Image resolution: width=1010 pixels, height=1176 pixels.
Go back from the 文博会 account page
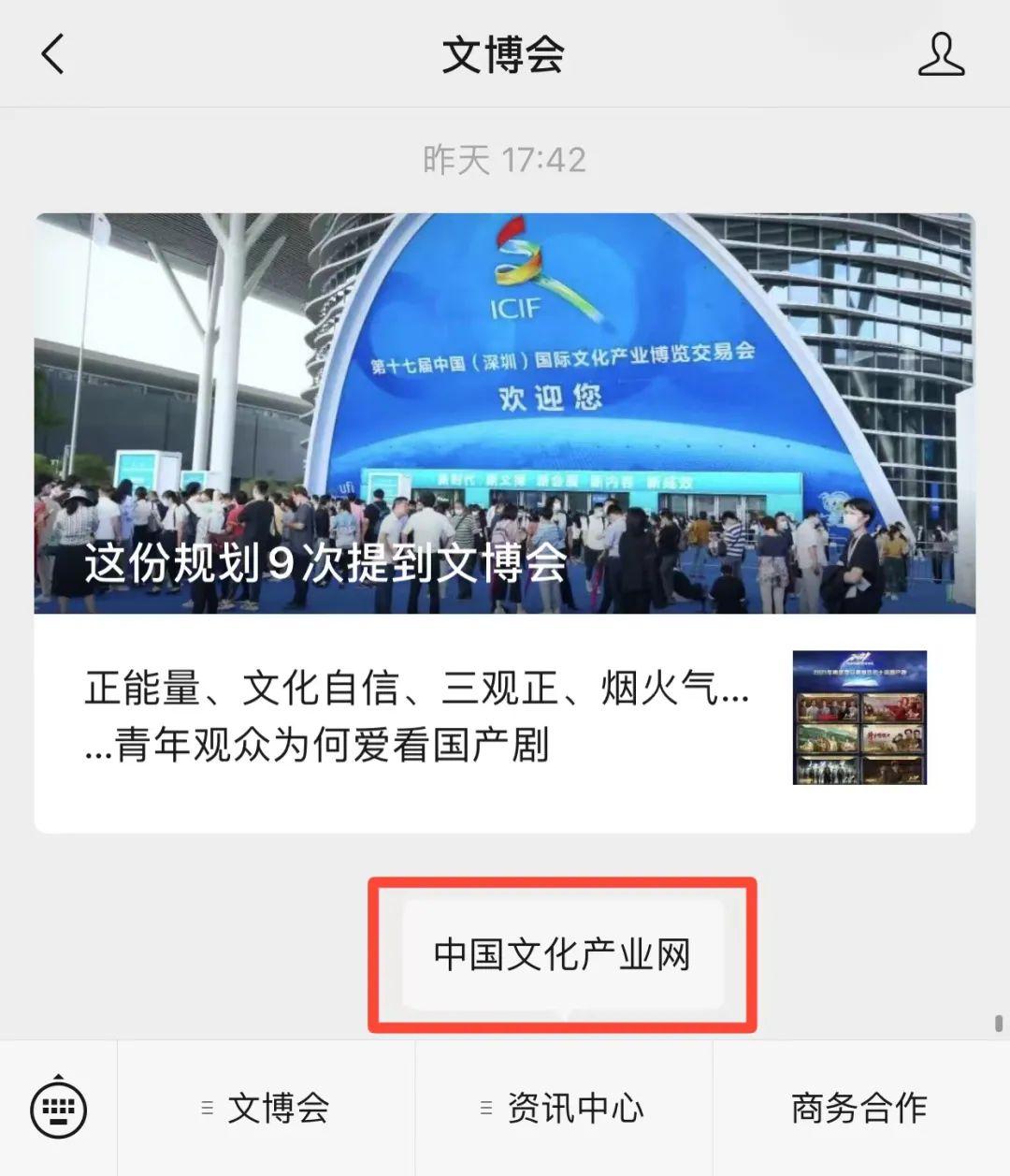(53, 54)
